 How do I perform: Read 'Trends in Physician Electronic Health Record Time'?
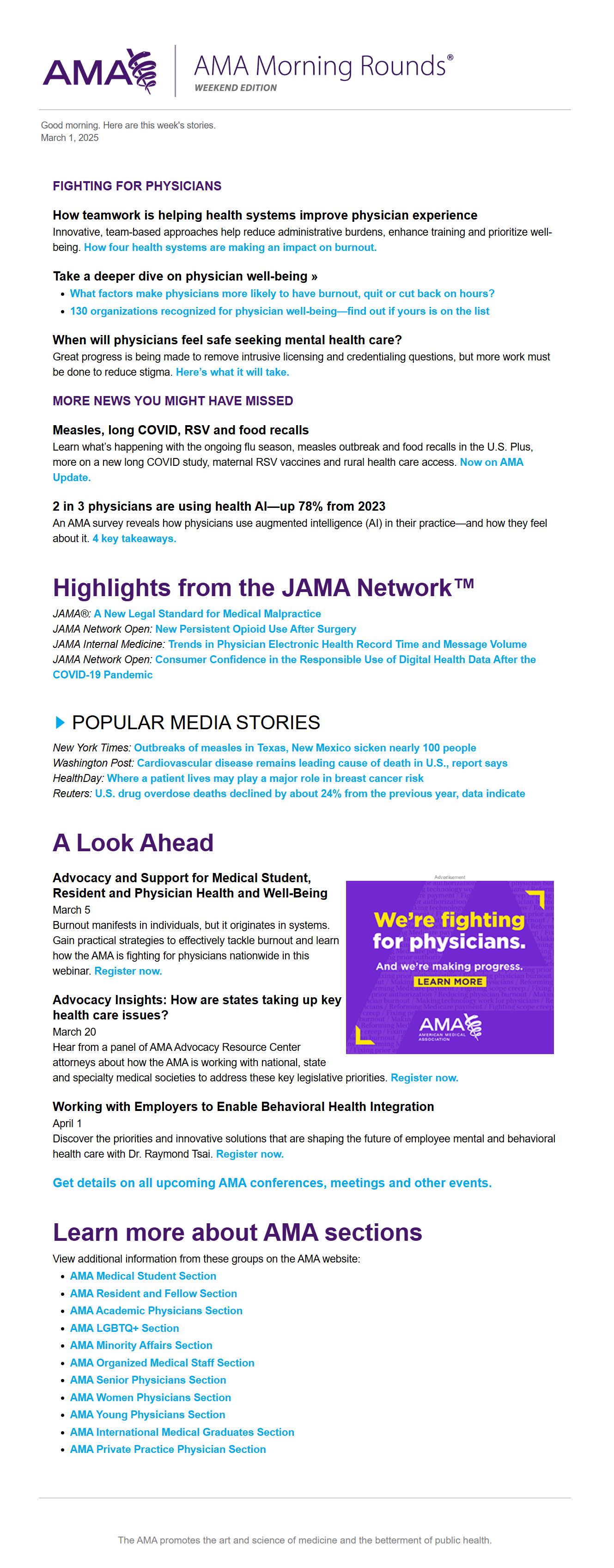[347, 644]
